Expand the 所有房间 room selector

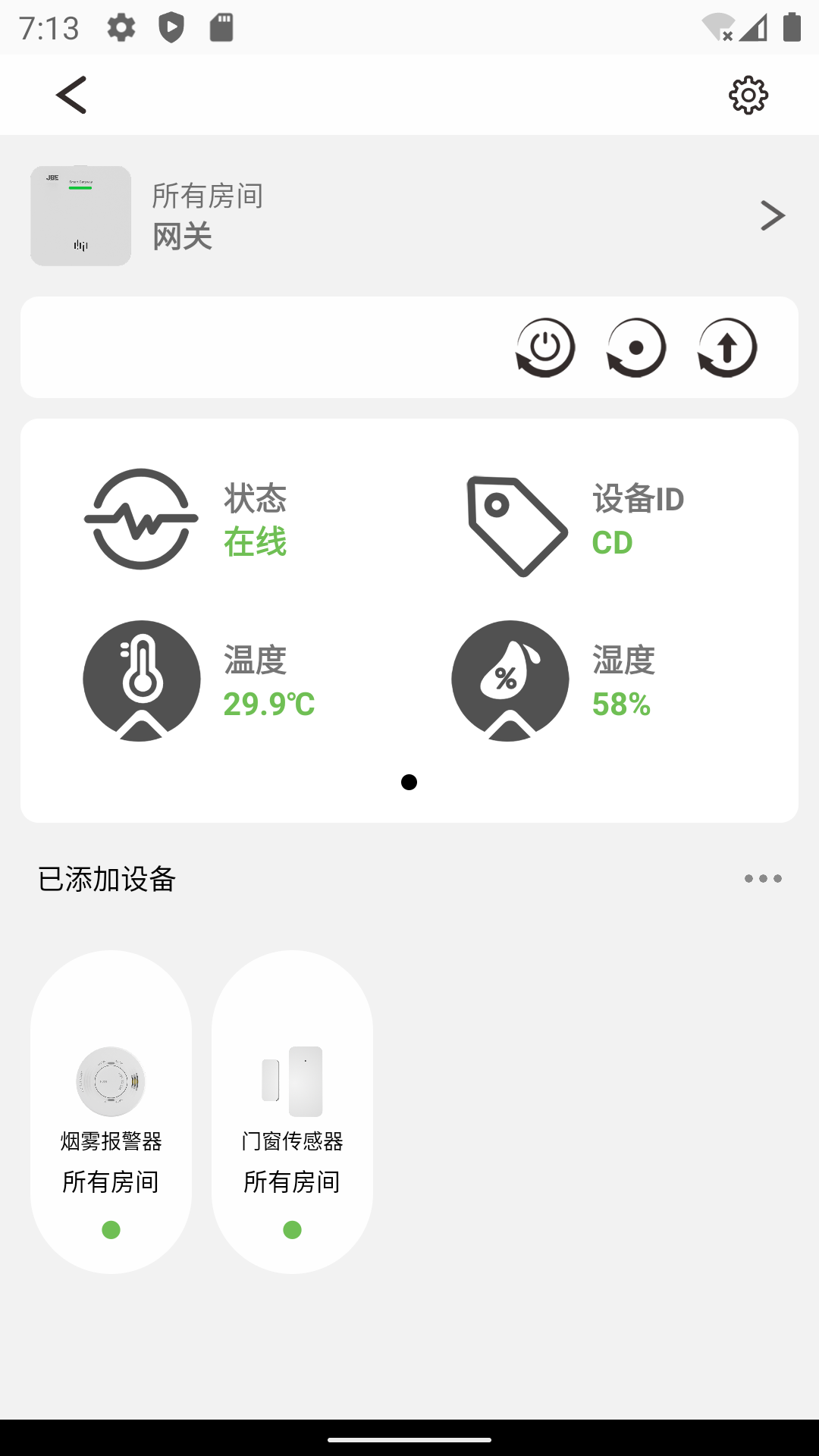206,196
